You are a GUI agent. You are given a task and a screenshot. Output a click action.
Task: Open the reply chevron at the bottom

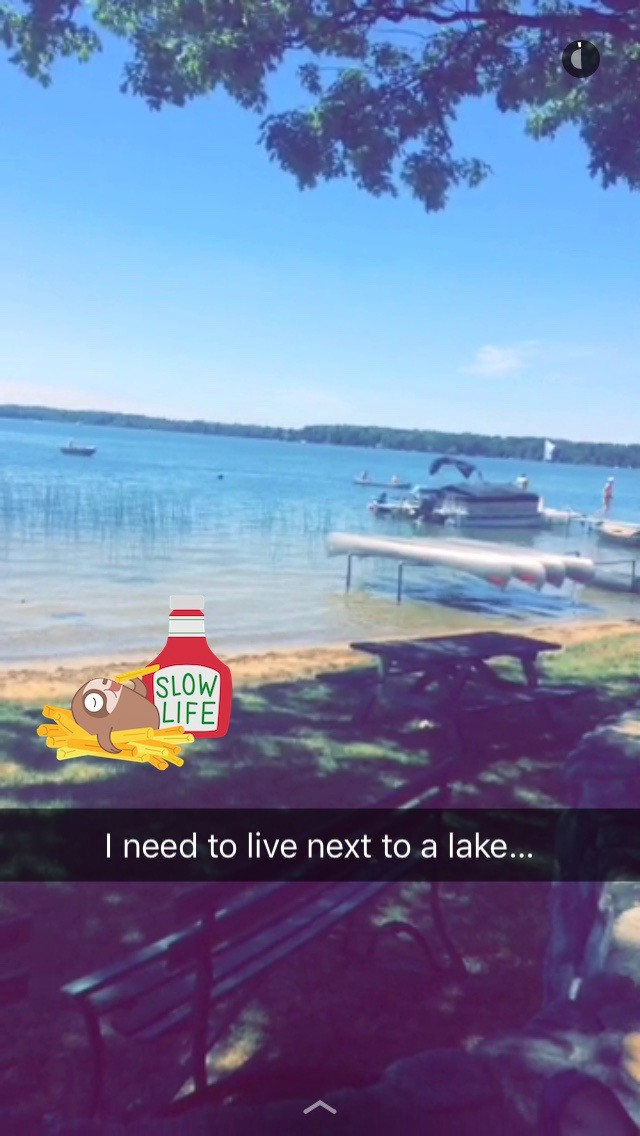[x=320, y=1107]
